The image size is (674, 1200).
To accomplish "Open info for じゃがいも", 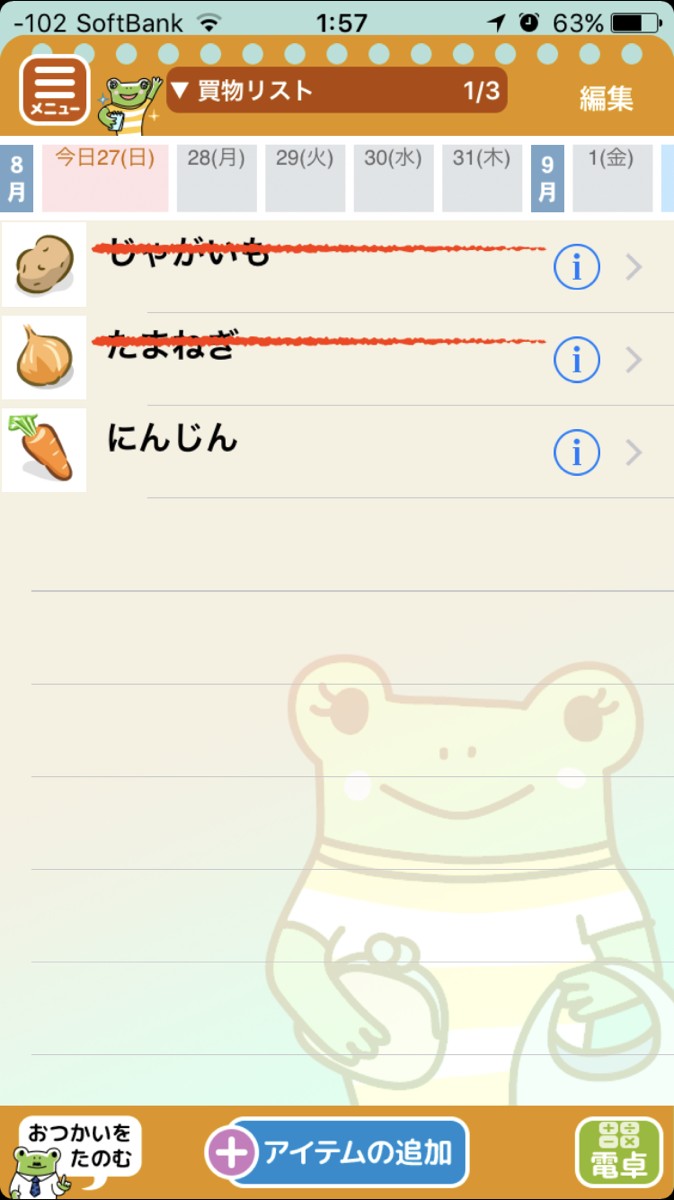I will tap(576, 267).
